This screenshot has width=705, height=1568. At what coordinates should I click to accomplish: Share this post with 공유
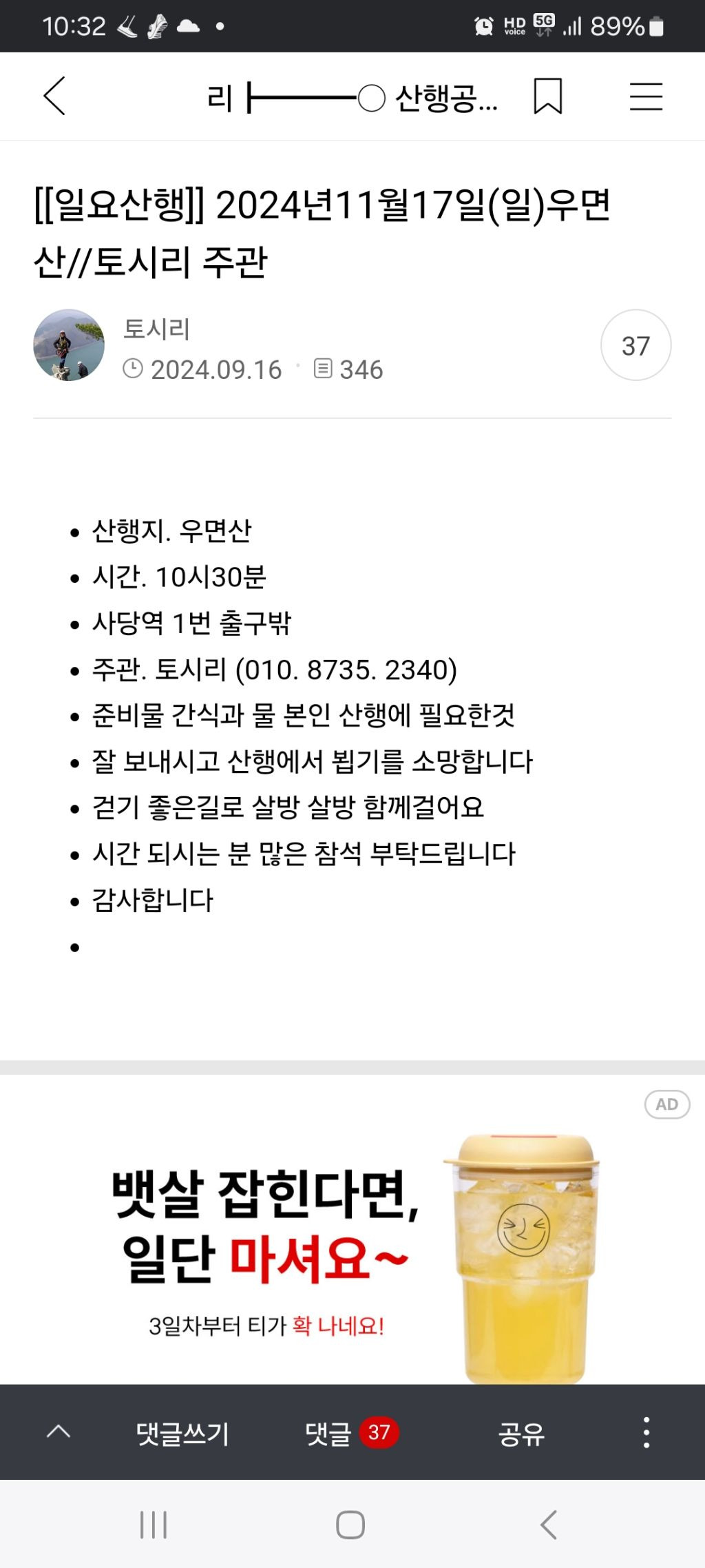coord(521,1433)
